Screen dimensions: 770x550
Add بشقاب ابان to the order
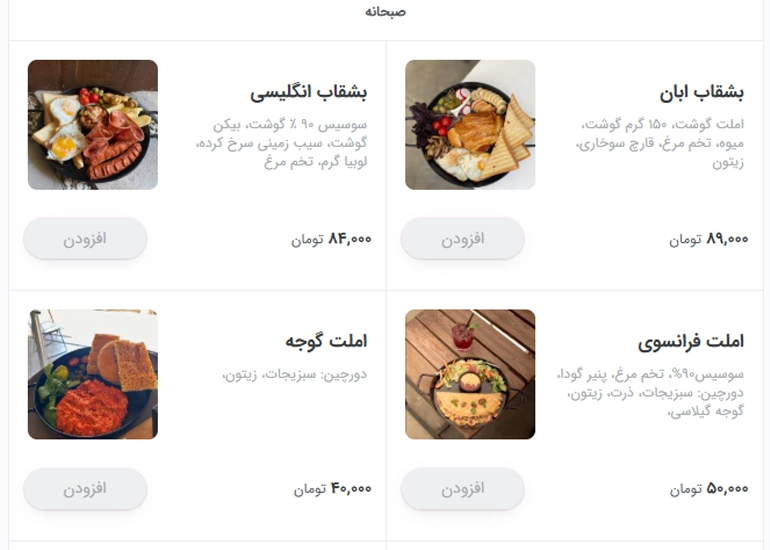[x=462, y=239]
